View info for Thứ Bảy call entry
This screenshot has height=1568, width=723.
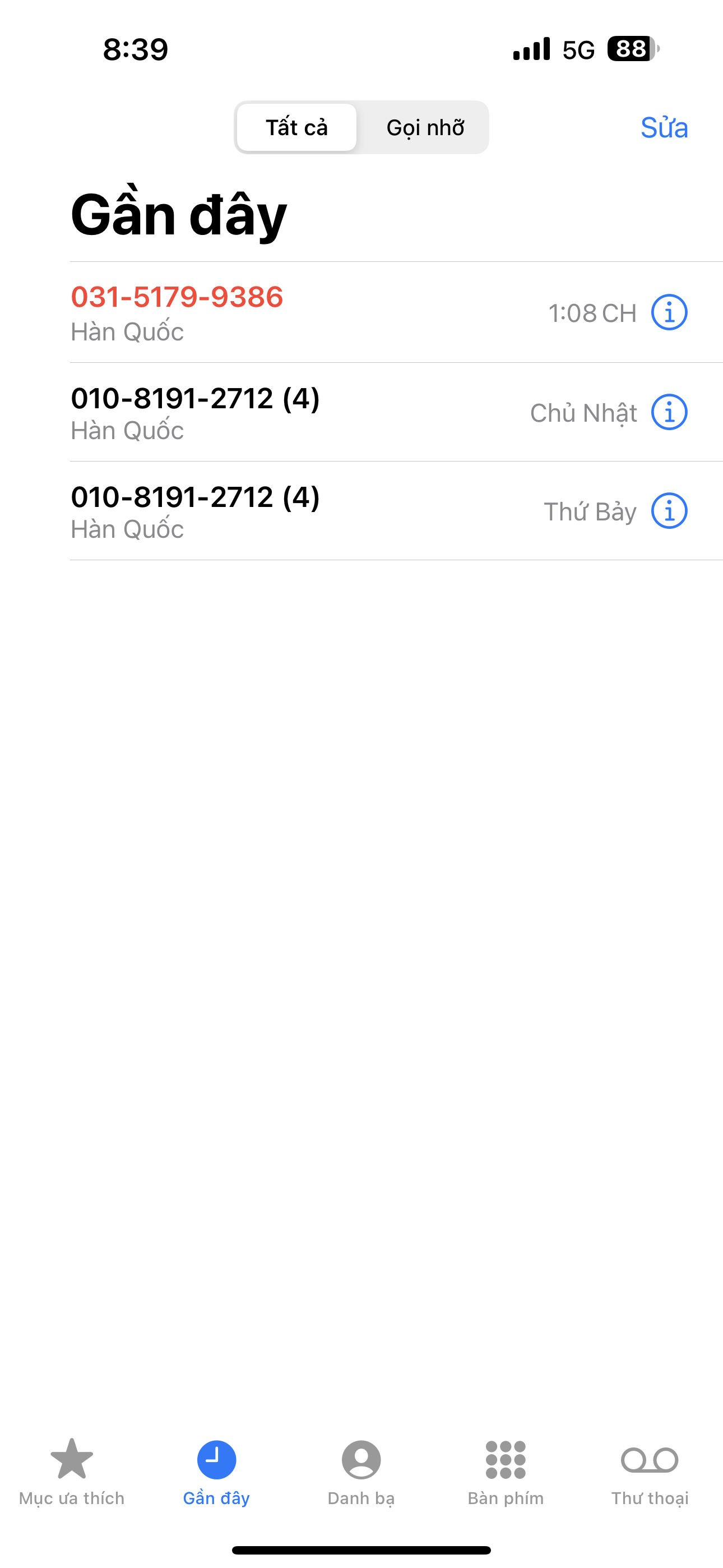tap(669, 511)
